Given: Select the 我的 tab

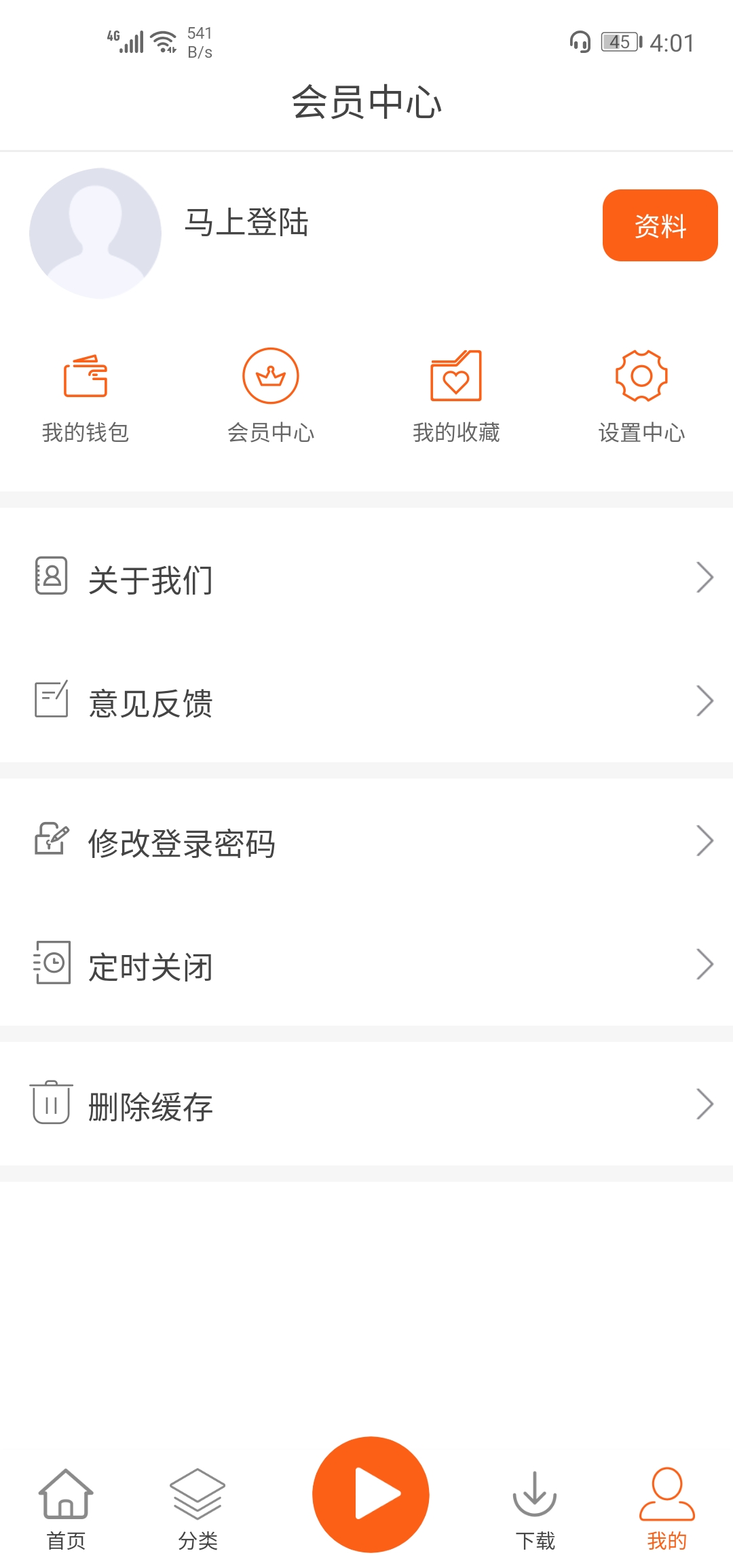Looking at the screenshot, I should pyautogui.click(x=666, y=1510).
